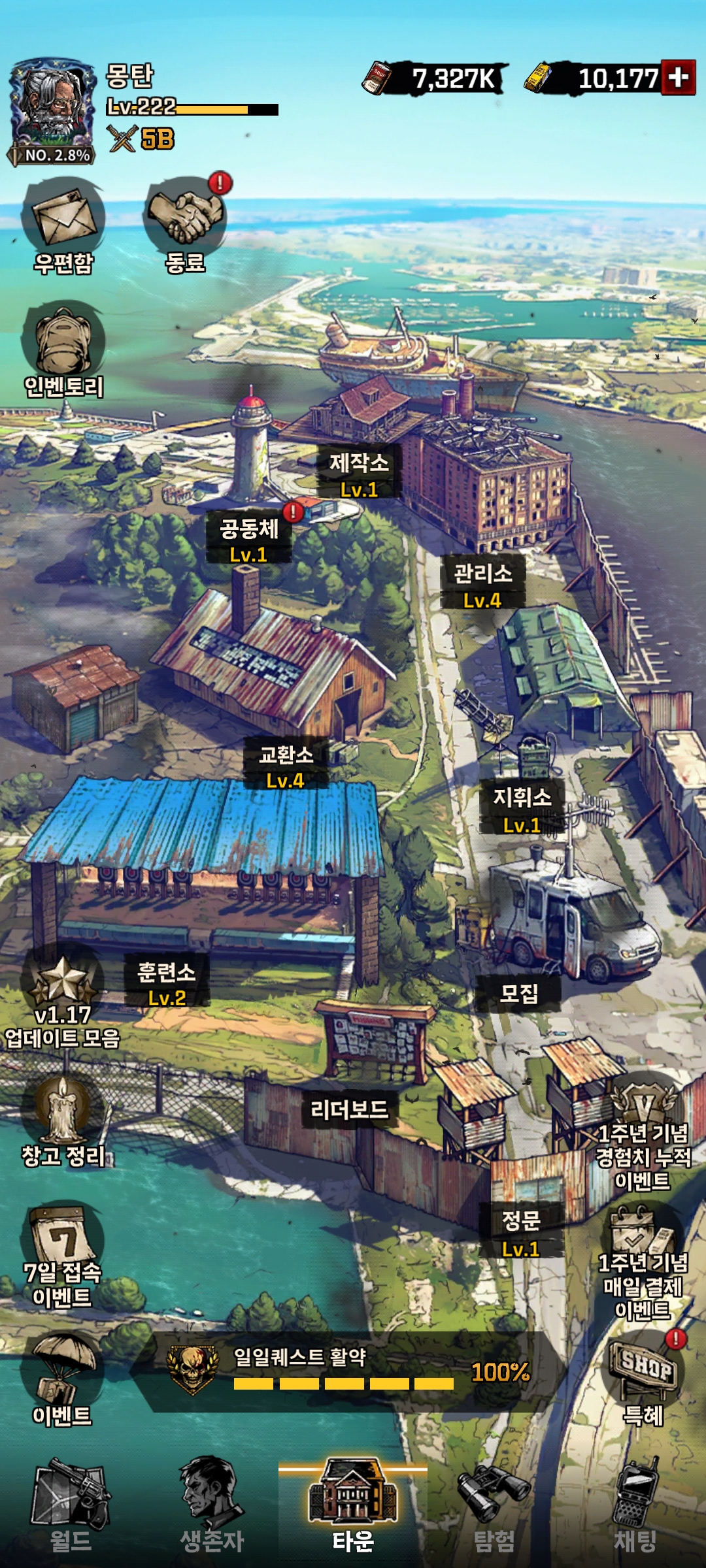Enter the 제작소 Lv.1 building
This screenshot has height=1568, width=706.
pos(359,474)
